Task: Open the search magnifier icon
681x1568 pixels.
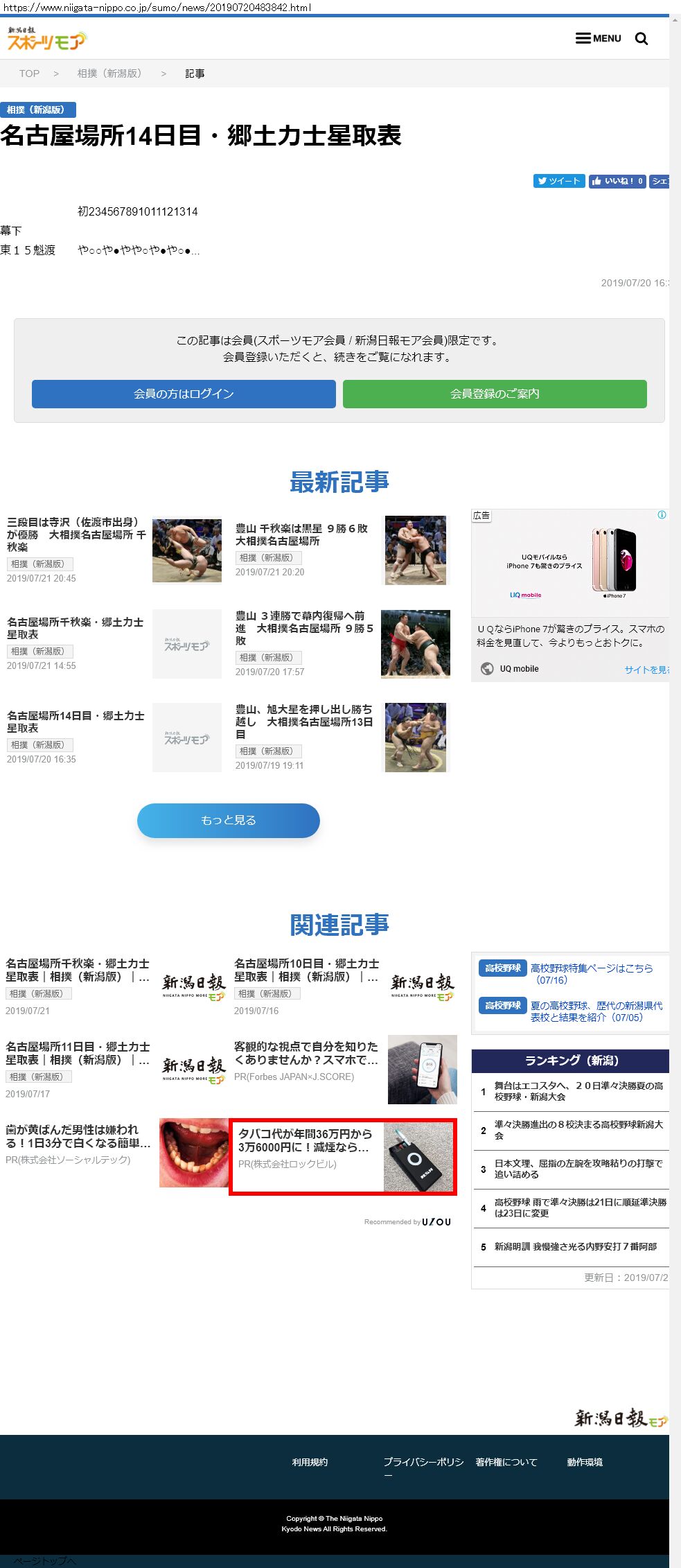Action: click(x=642, y=39)
